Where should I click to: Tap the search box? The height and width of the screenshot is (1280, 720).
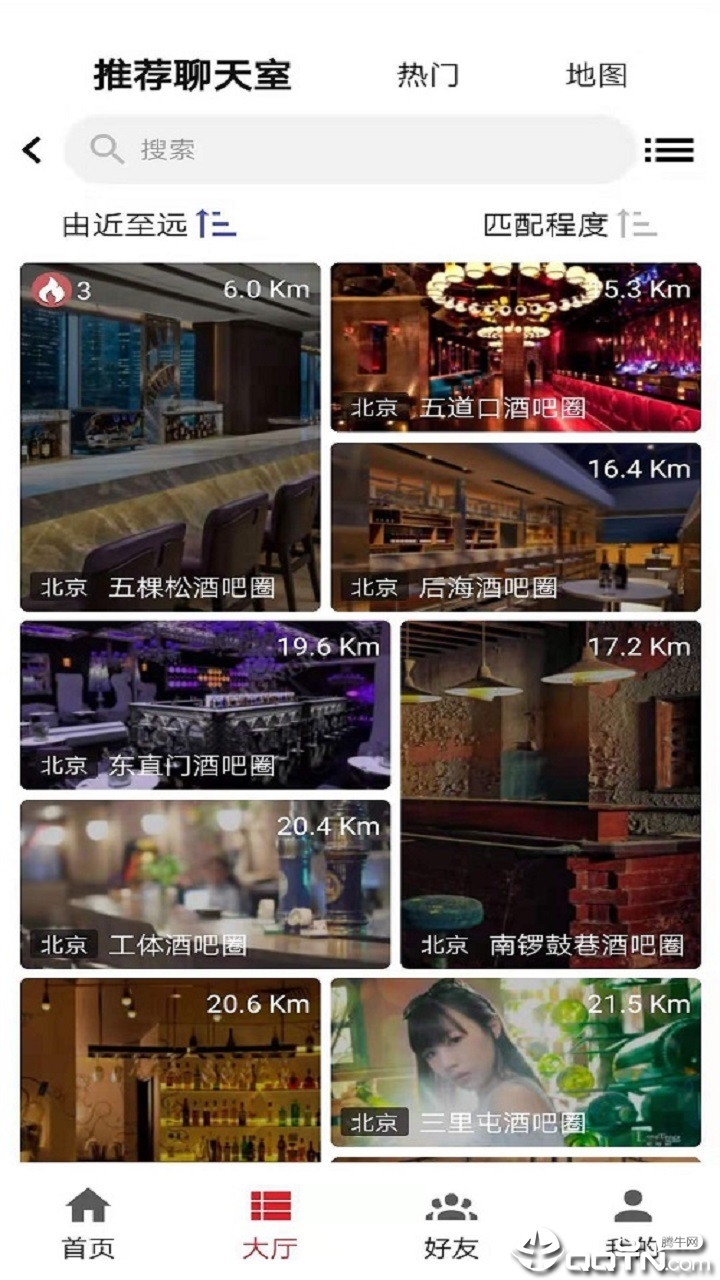coord(350,150)
